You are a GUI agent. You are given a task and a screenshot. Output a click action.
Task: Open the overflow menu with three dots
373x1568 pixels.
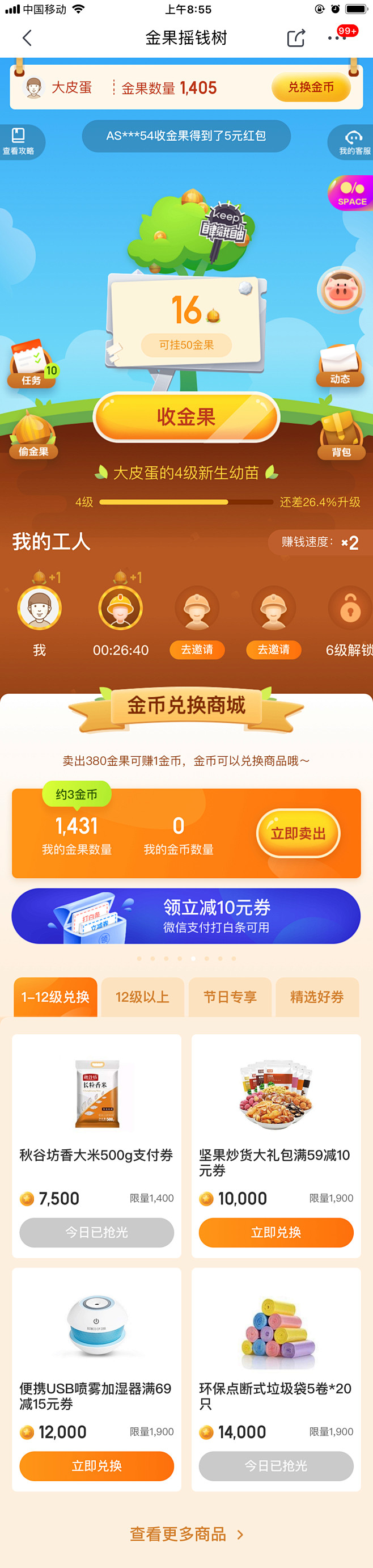click(337, 38)
